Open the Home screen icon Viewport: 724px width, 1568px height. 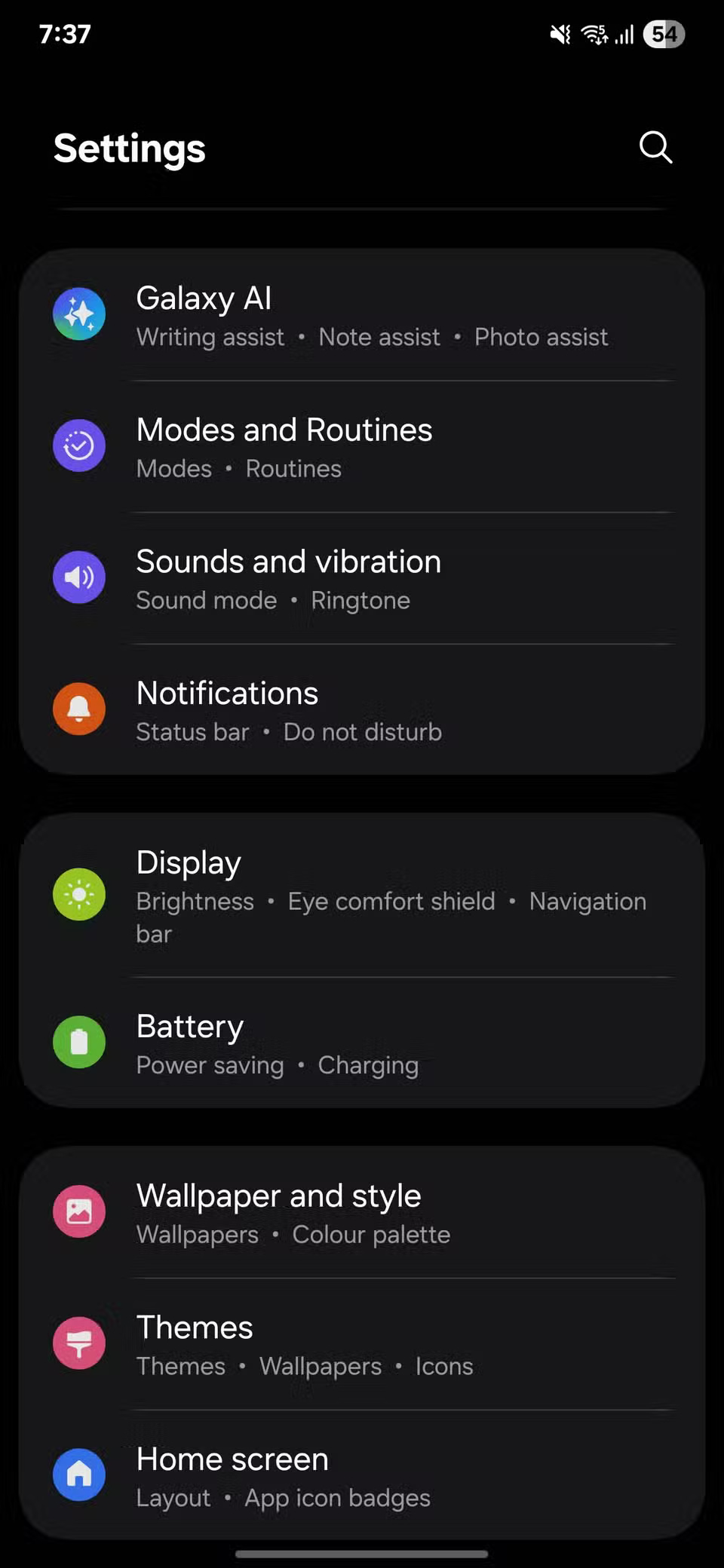[x=78, y=1475]
